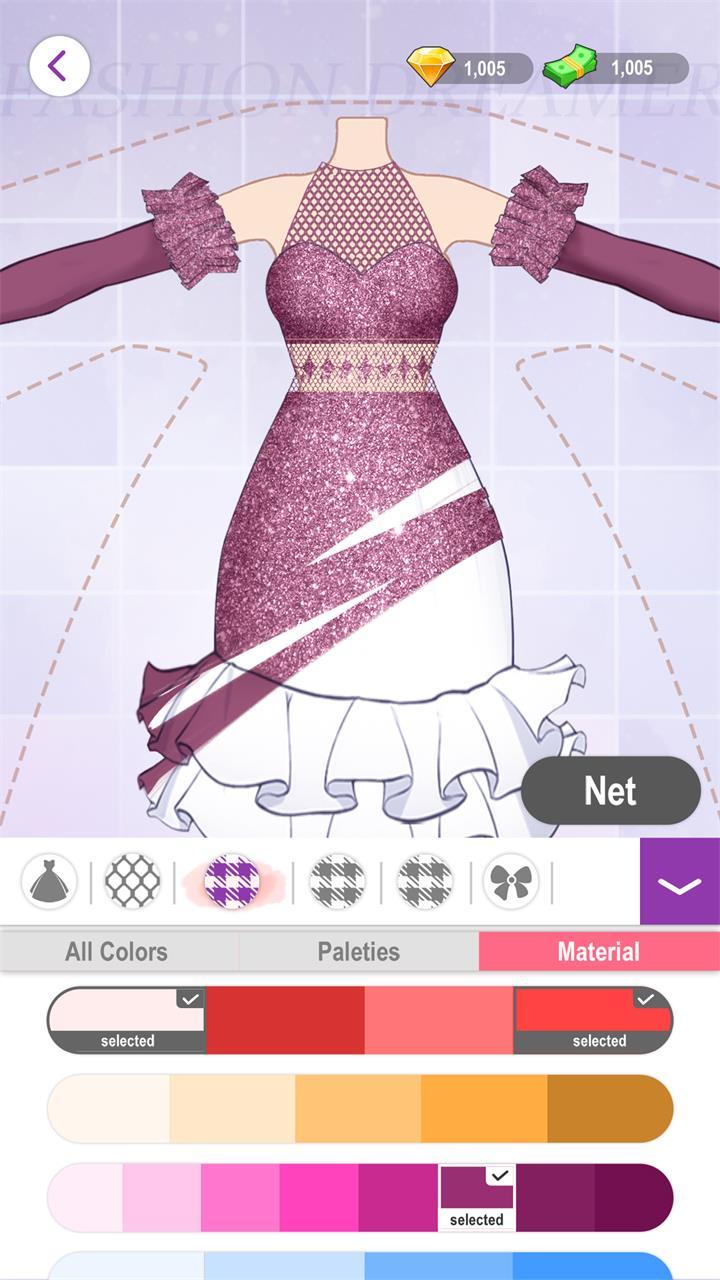Switch to the All Colors tab
720x1280 pixels.
(x=117, y=952)
